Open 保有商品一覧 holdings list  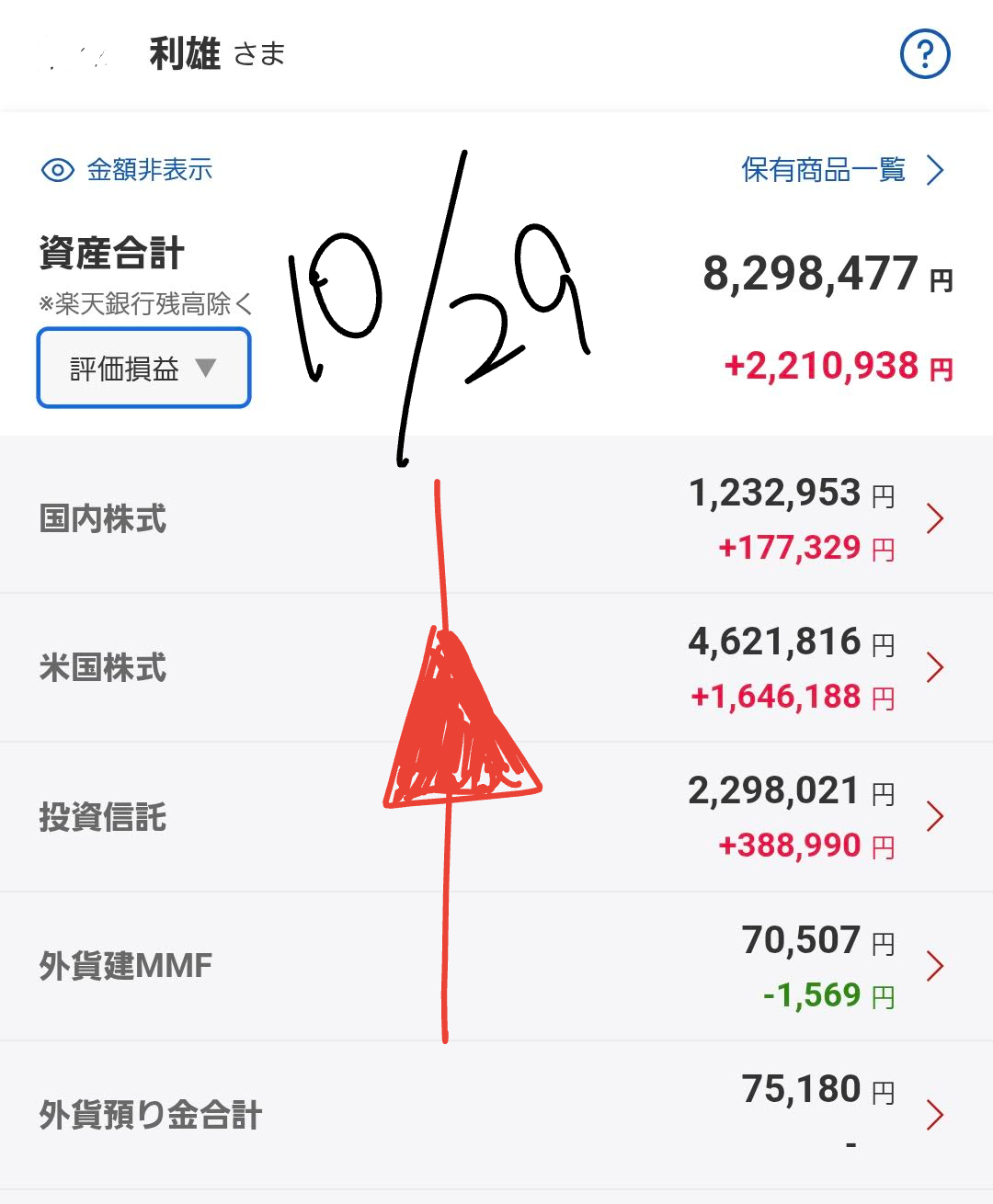841,170
